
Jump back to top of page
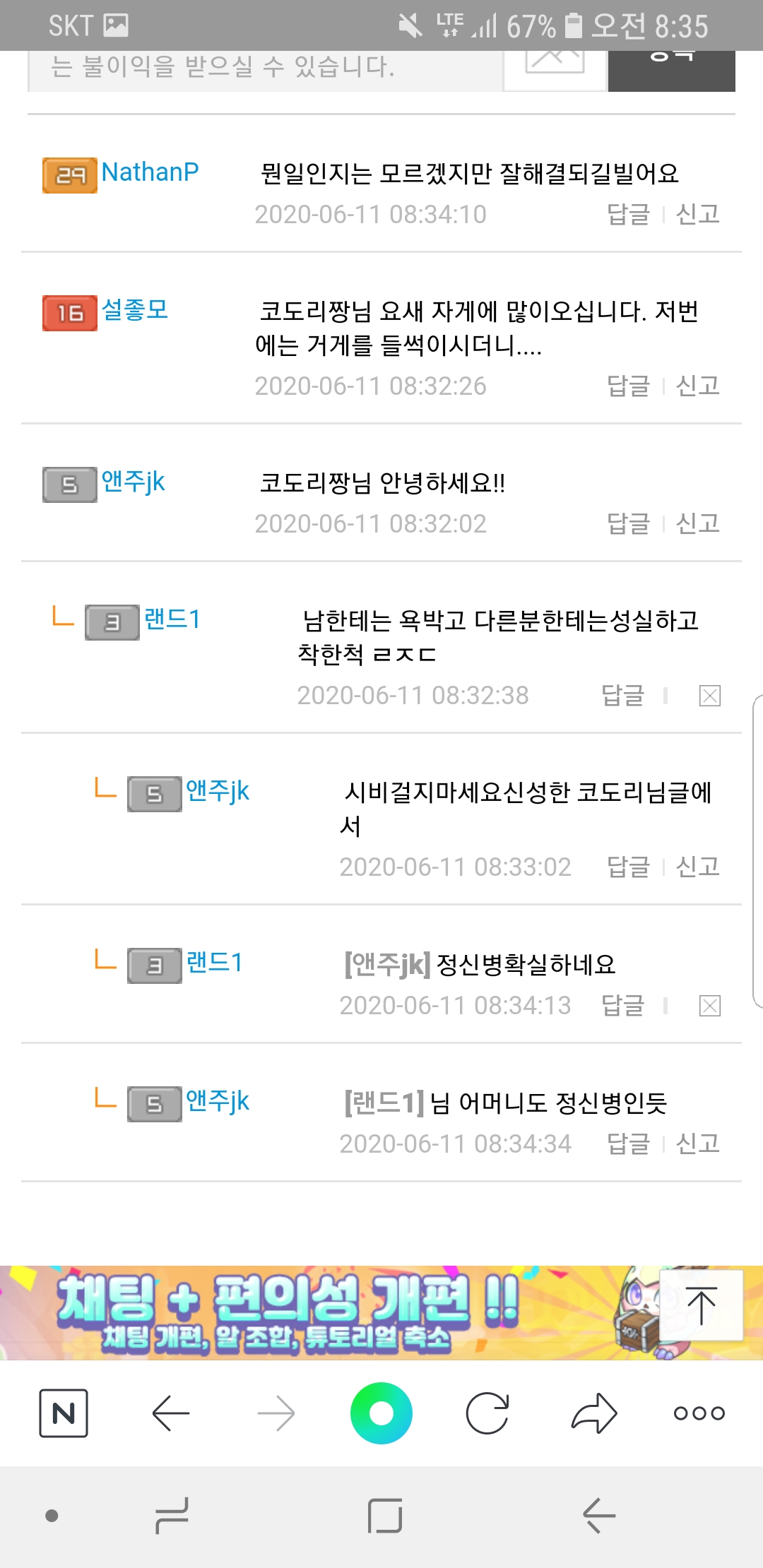701,1305
